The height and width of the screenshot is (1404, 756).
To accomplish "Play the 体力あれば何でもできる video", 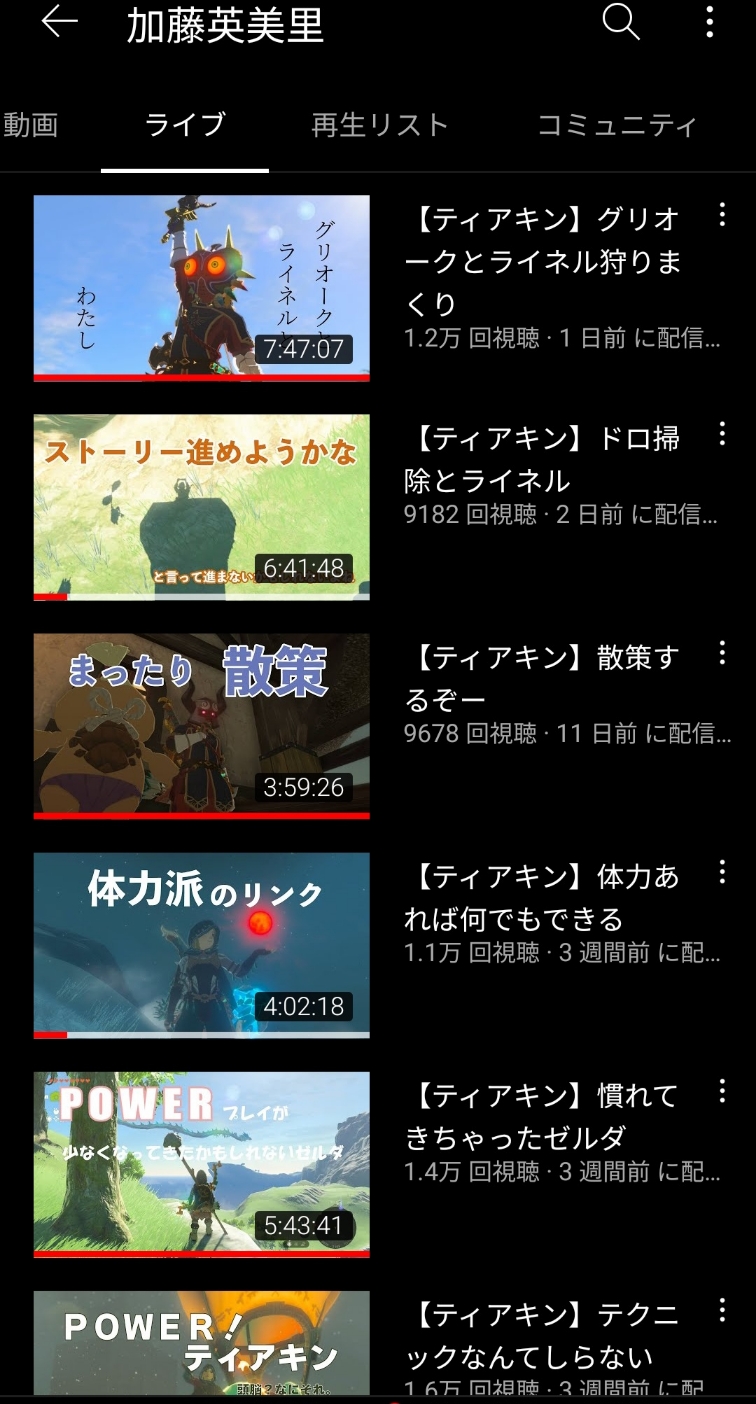I will [202, 945].
